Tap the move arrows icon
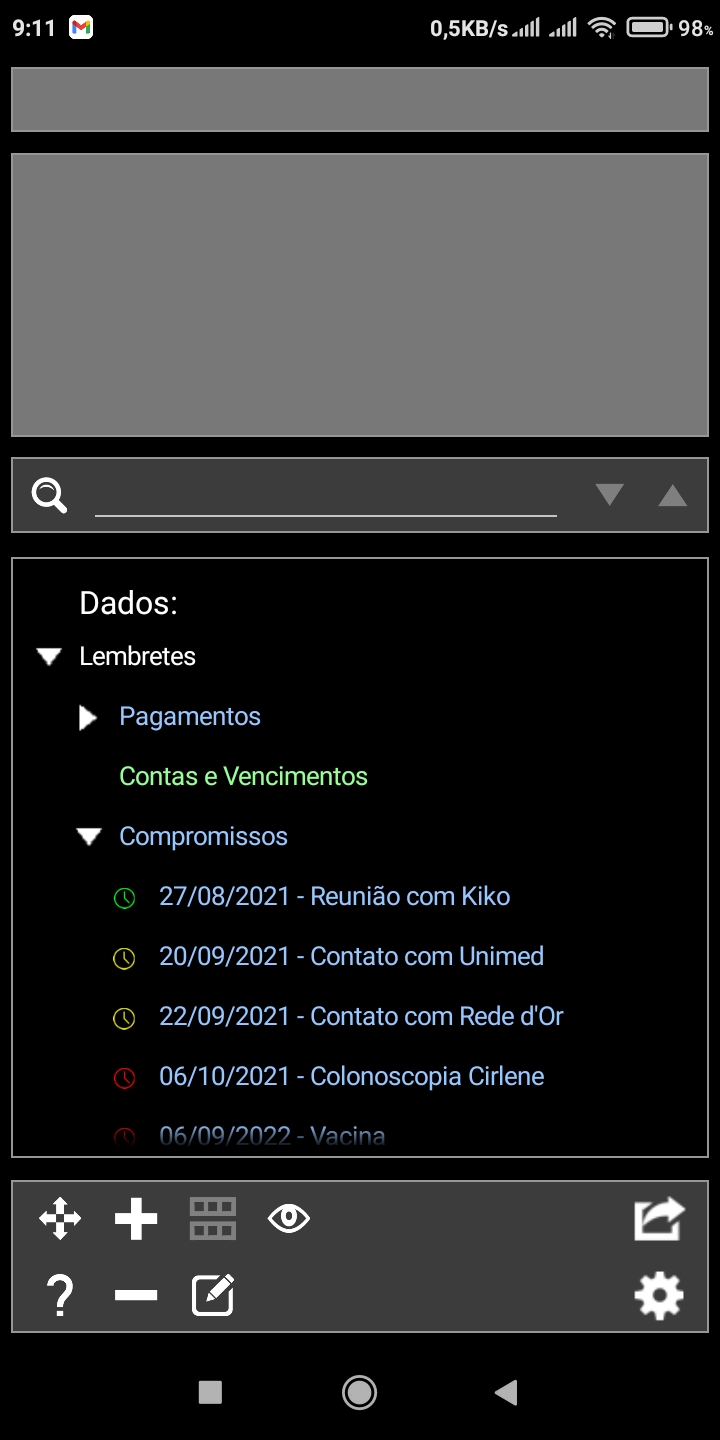Viewport: 720px width, 1440px height. tap(60, 1219)
